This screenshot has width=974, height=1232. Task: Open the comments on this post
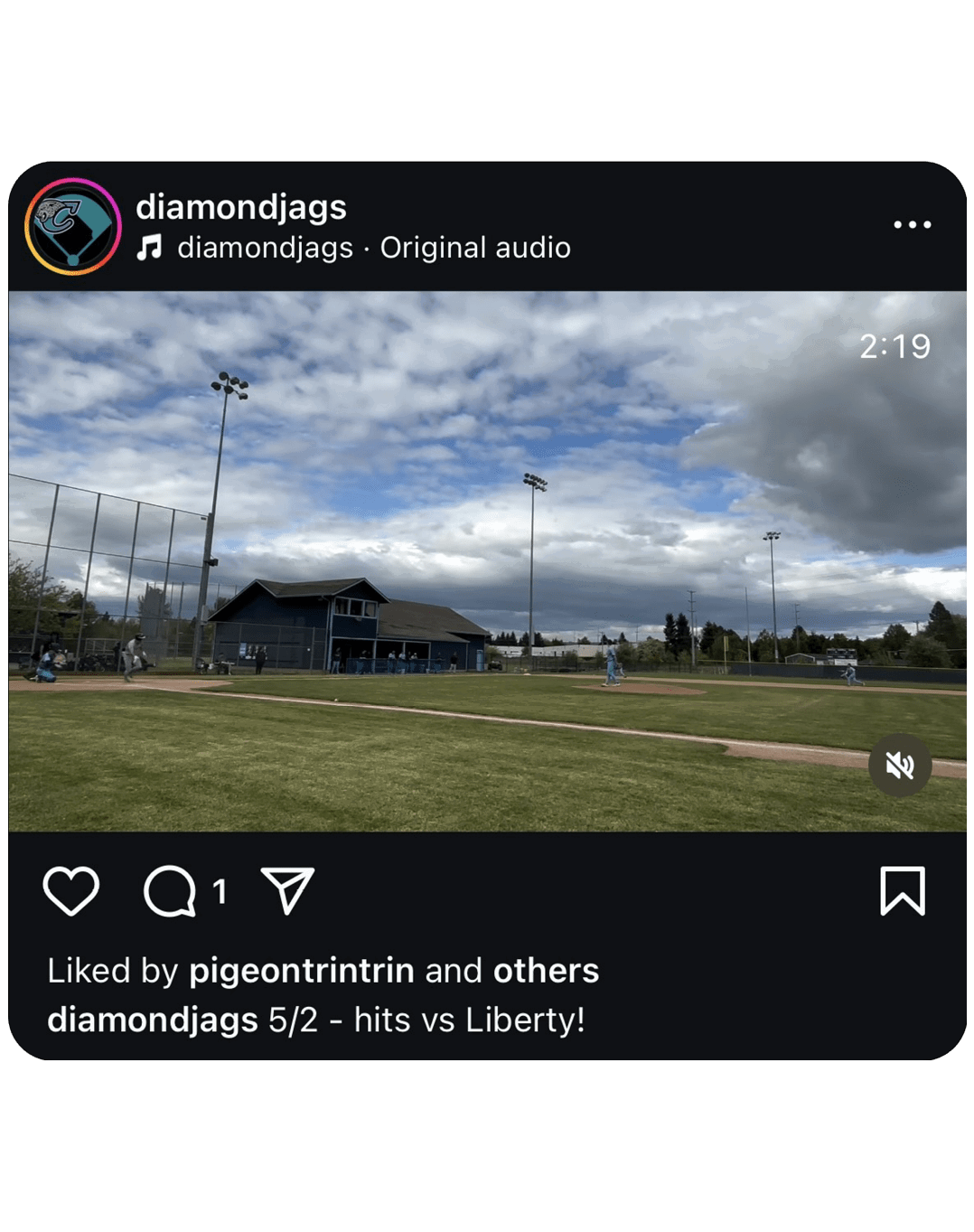(x=170, y=891)
